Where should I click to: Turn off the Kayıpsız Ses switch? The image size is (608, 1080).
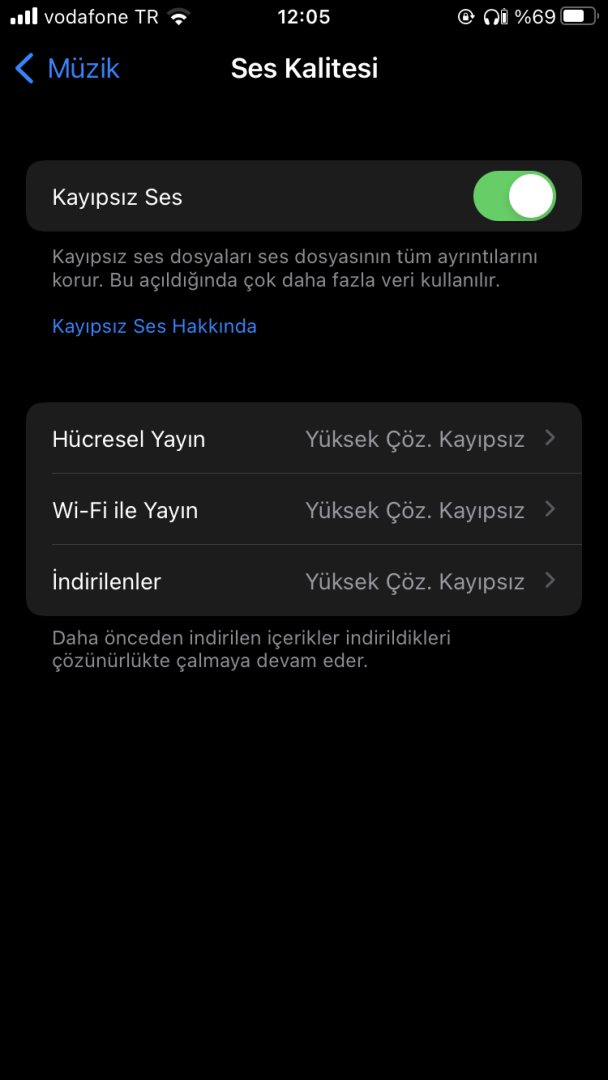point(513,197)
